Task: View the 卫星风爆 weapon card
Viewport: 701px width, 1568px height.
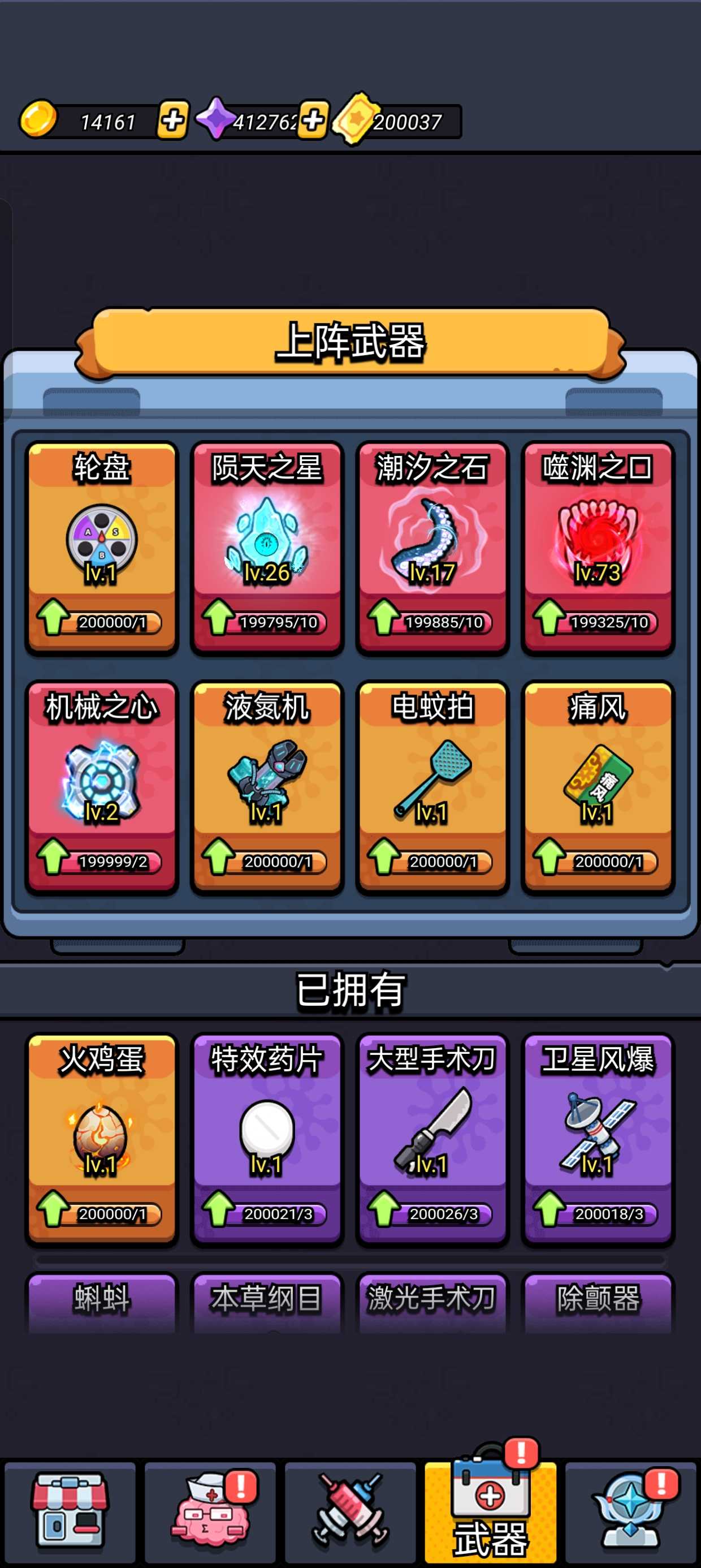Action: tap(598, 1138)
